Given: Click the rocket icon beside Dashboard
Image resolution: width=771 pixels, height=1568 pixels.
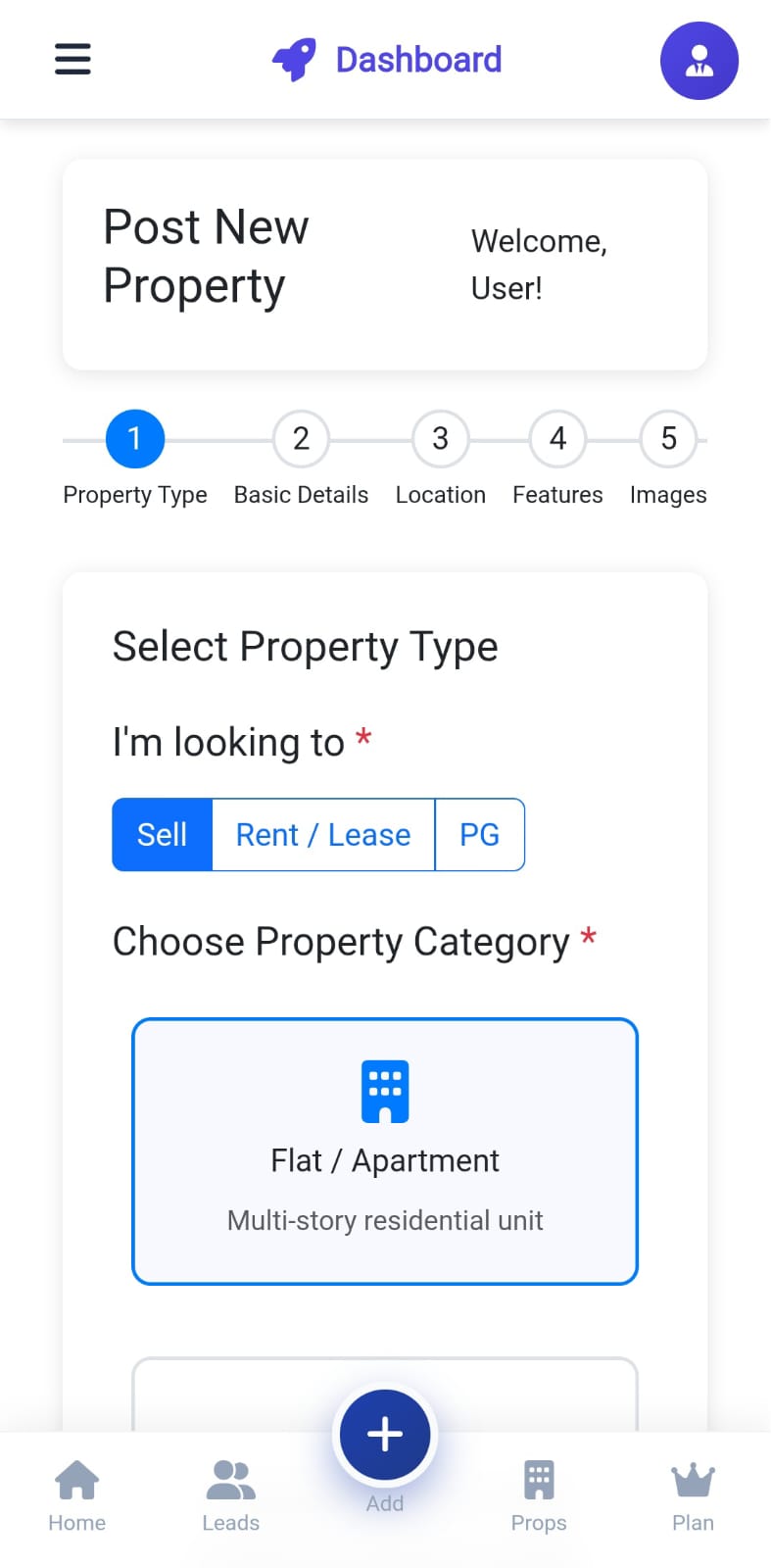Looking at the screenshot, I should (293, 59).
